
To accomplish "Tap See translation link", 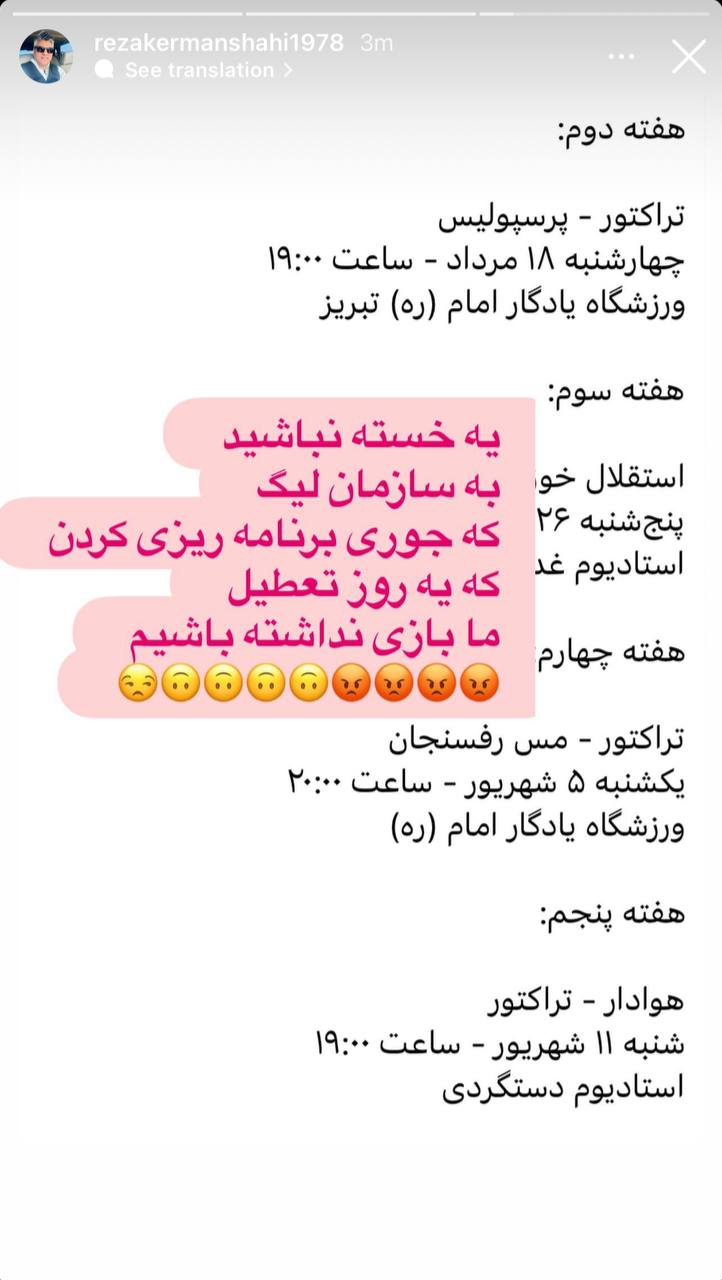I will click(x=198, y=70).
